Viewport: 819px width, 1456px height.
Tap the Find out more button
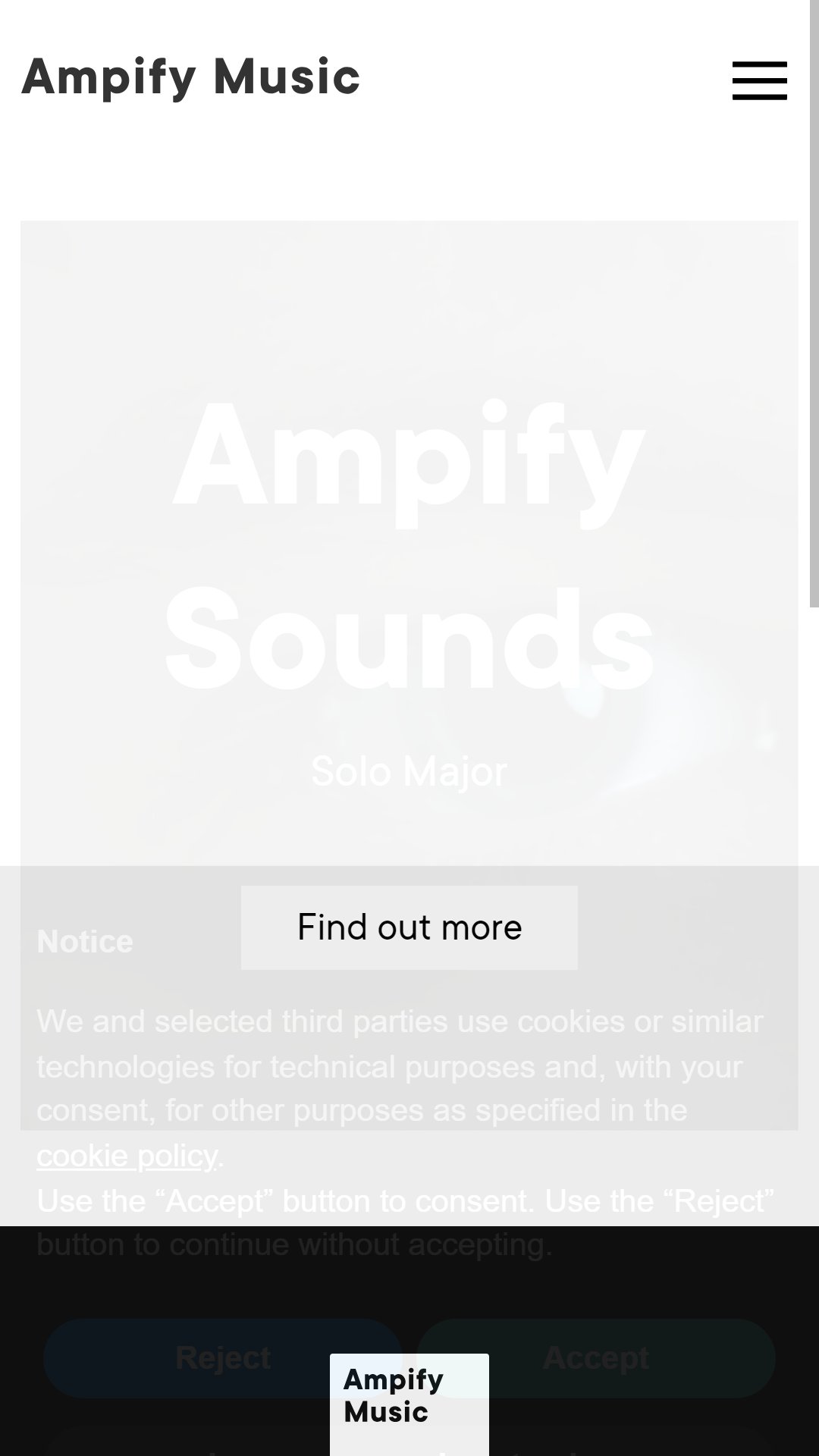pos(409,927)
